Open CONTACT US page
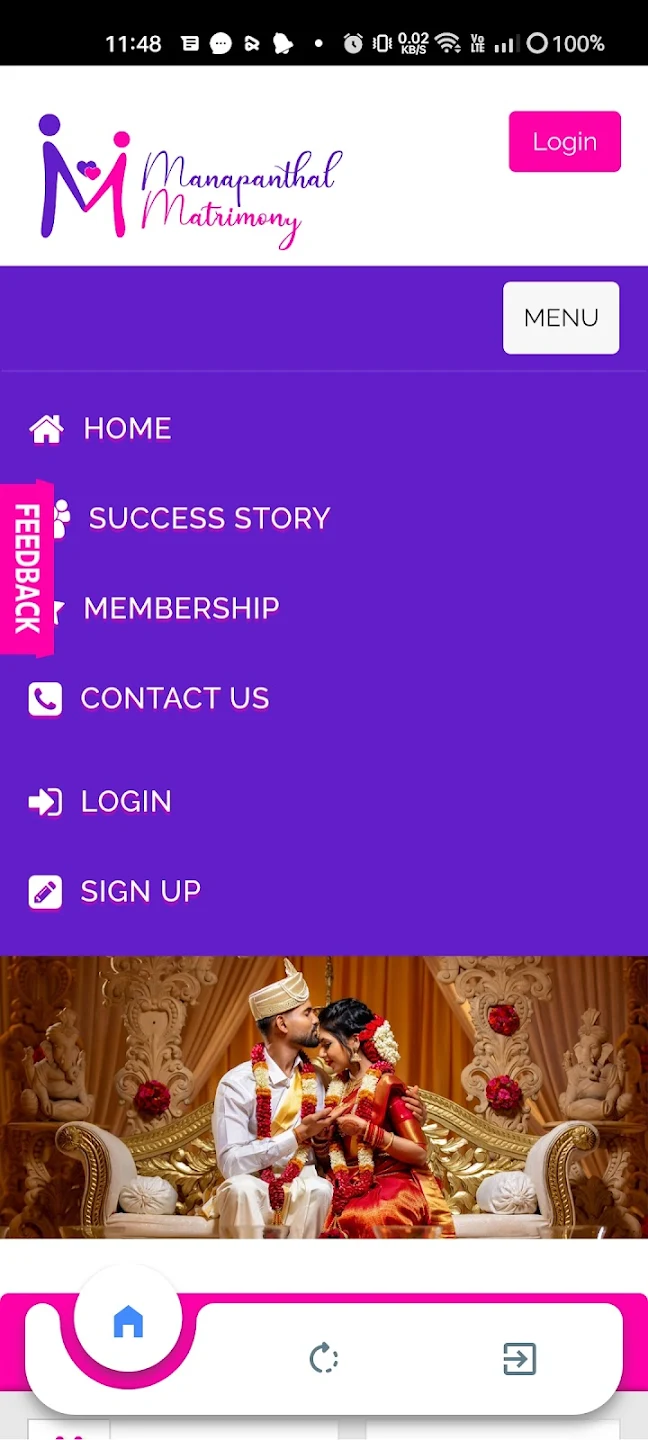Viewport: 648px width, 1440px height. [x=149, y=698]
